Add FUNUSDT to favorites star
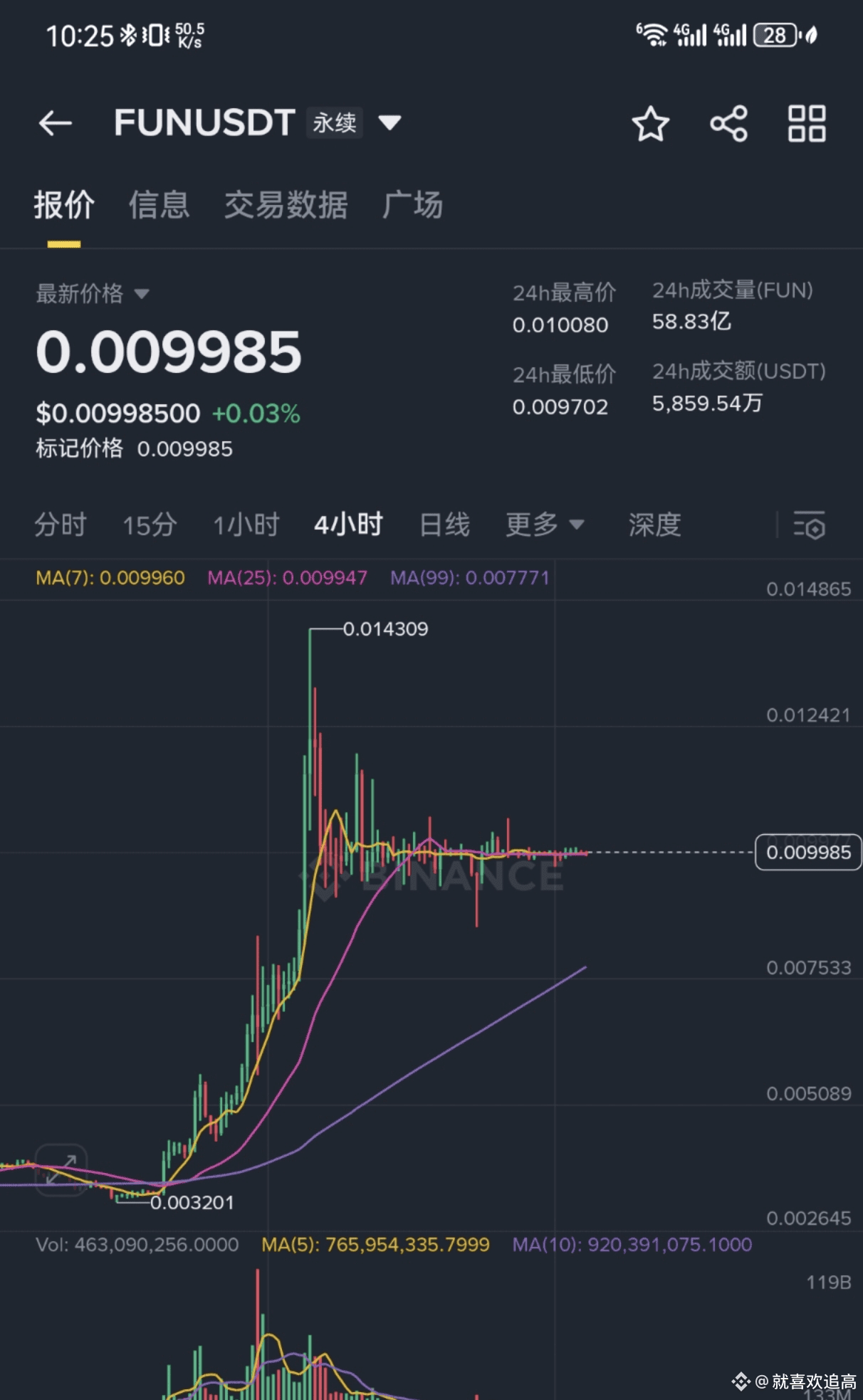 tap(650, 124)
